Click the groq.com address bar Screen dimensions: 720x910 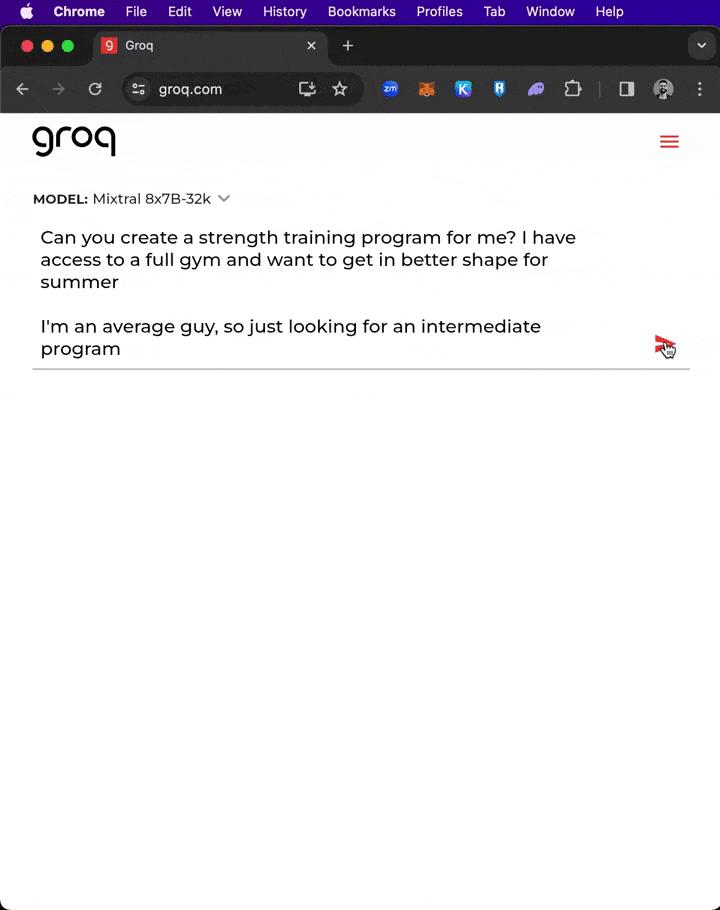coord(220,89)
